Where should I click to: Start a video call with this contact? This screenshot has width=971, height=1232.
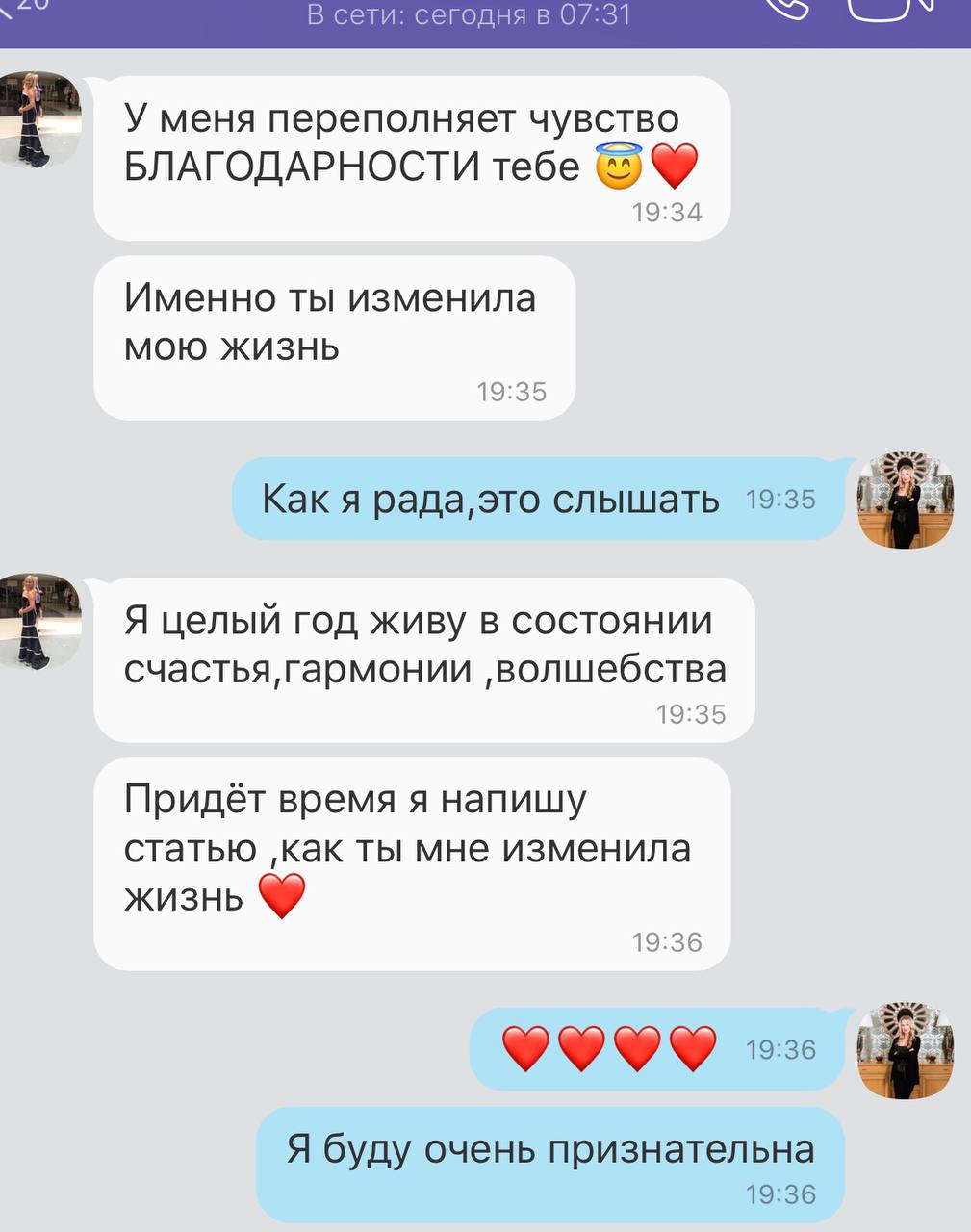coord(890,10)
